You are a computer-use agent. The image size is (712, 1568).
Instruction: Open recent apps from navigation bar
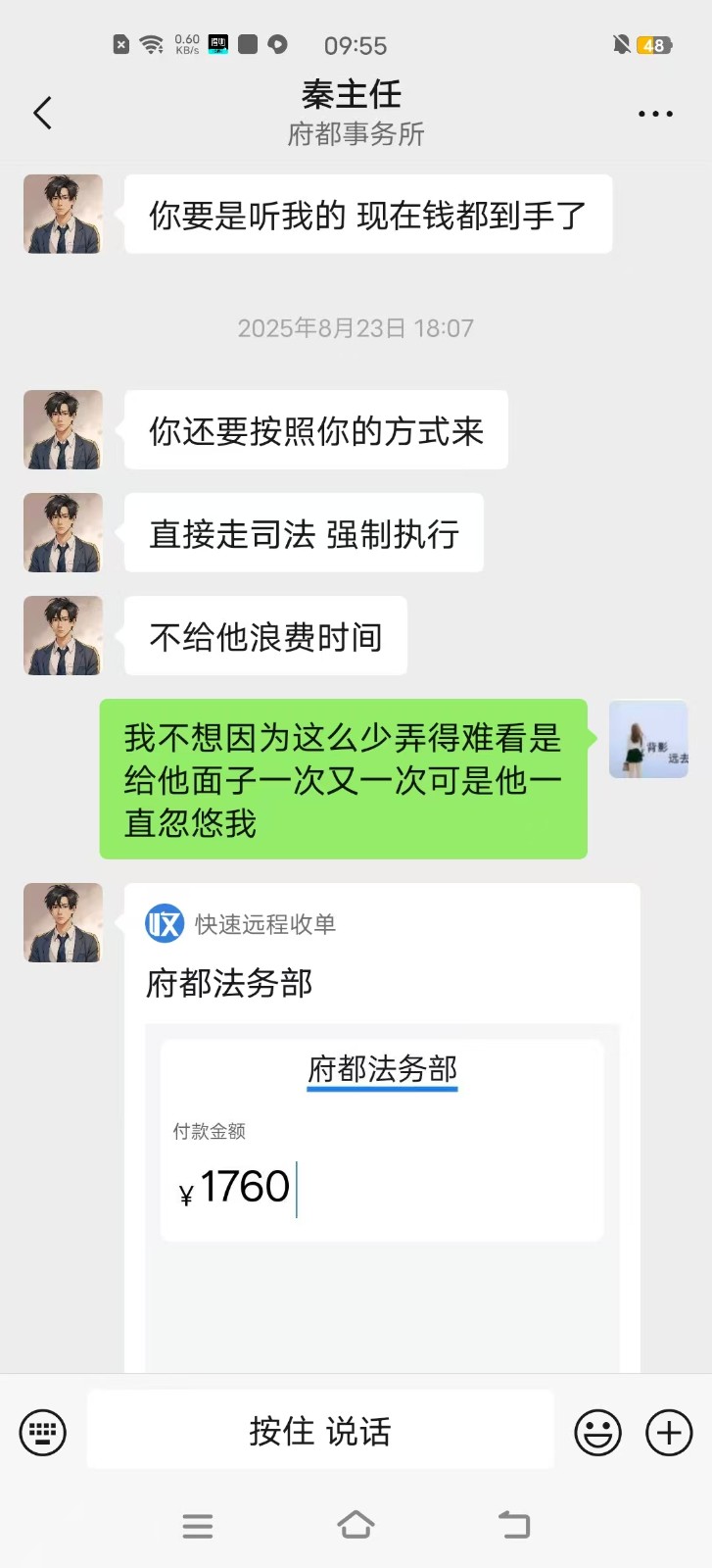(x=198, y=1525)
